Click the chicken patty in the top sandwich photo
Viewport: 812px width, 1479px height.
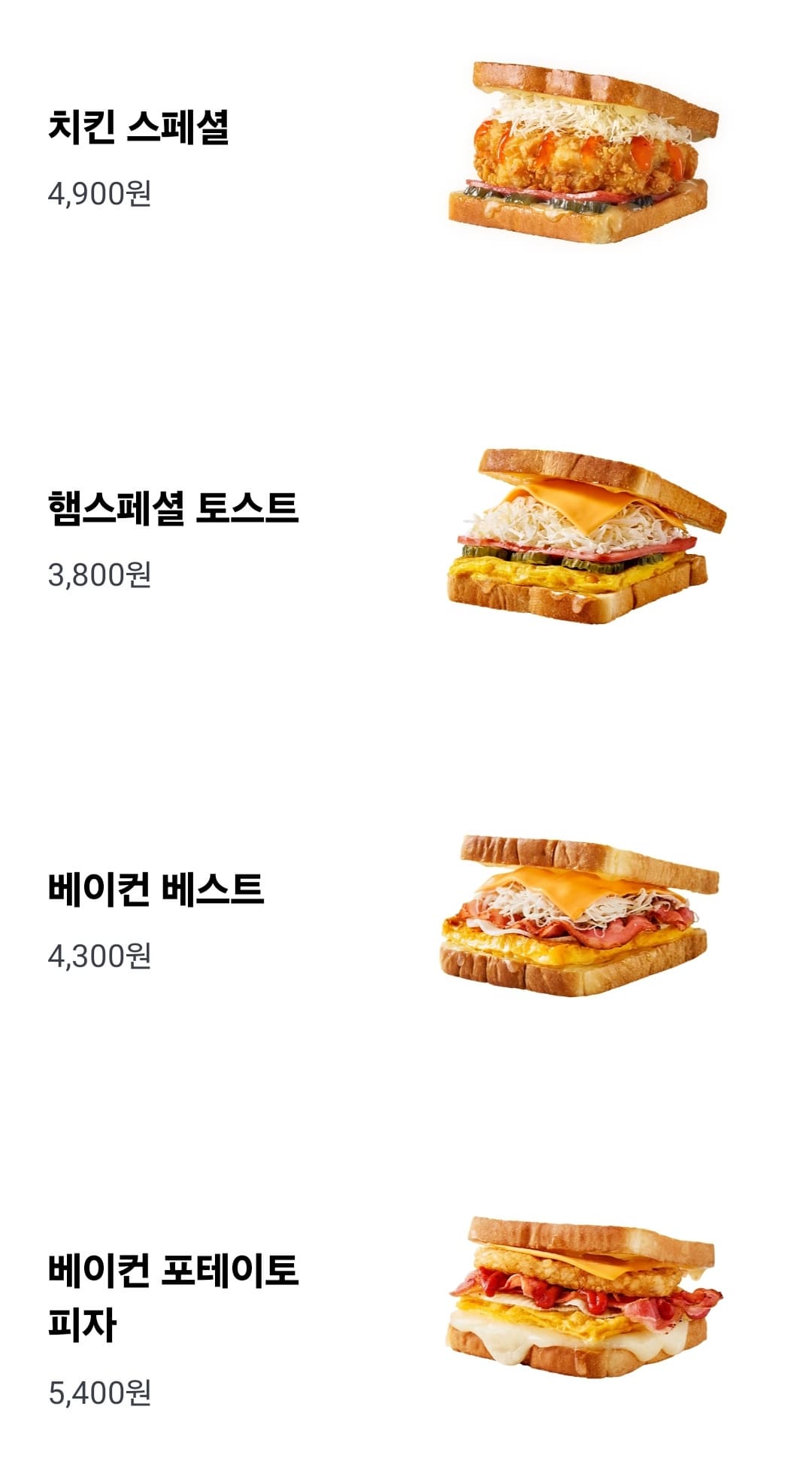point(571,158)
